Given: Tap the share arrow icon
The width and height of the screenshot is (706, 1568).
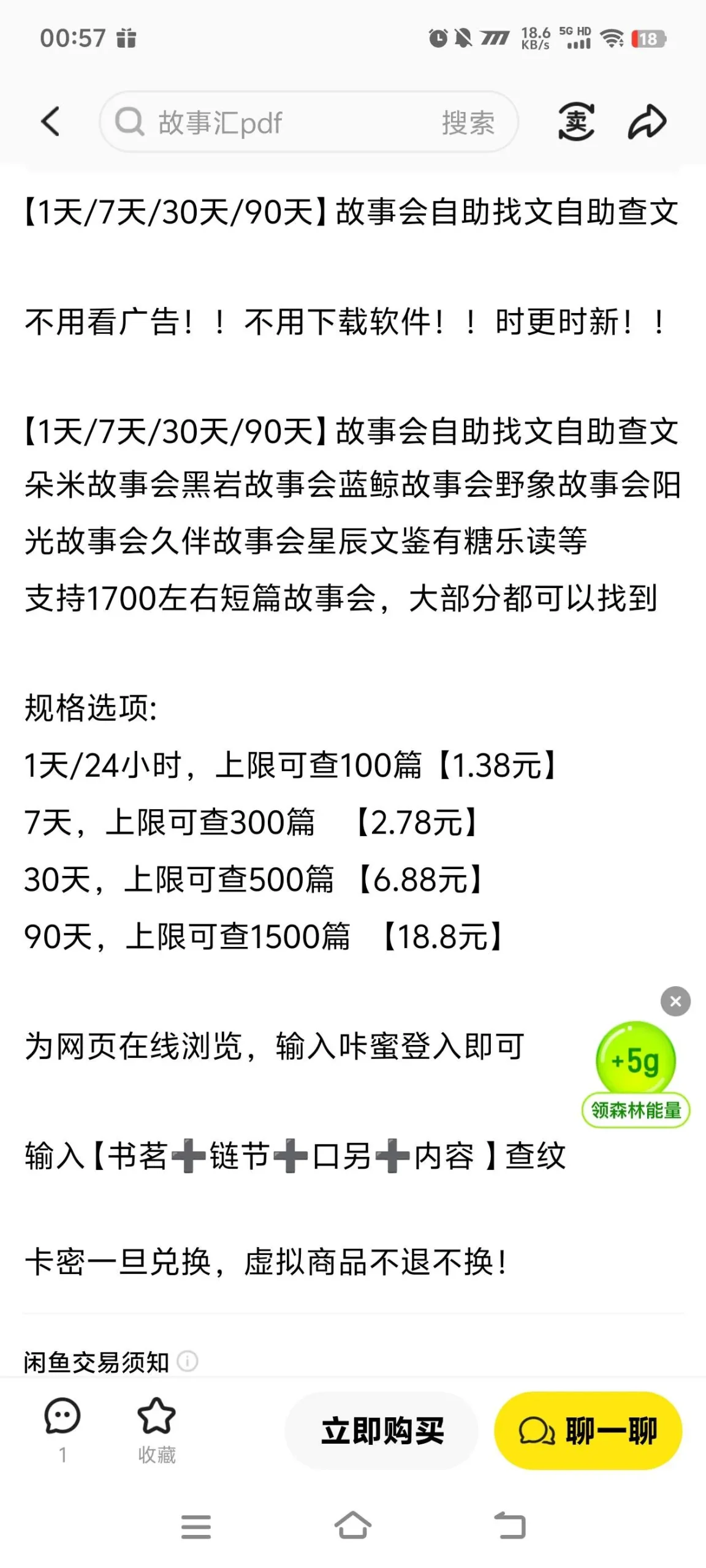Looking at the screenshot, I should pos(648,121).
